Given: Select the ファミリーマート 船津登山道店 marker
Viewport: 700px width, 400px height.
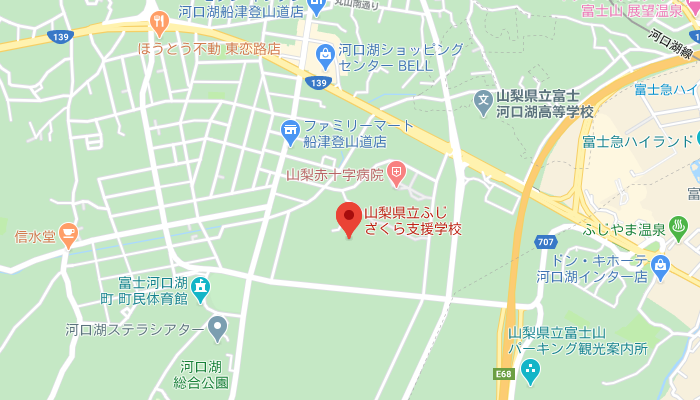Looking at the screenshot, I should [290, 128].
